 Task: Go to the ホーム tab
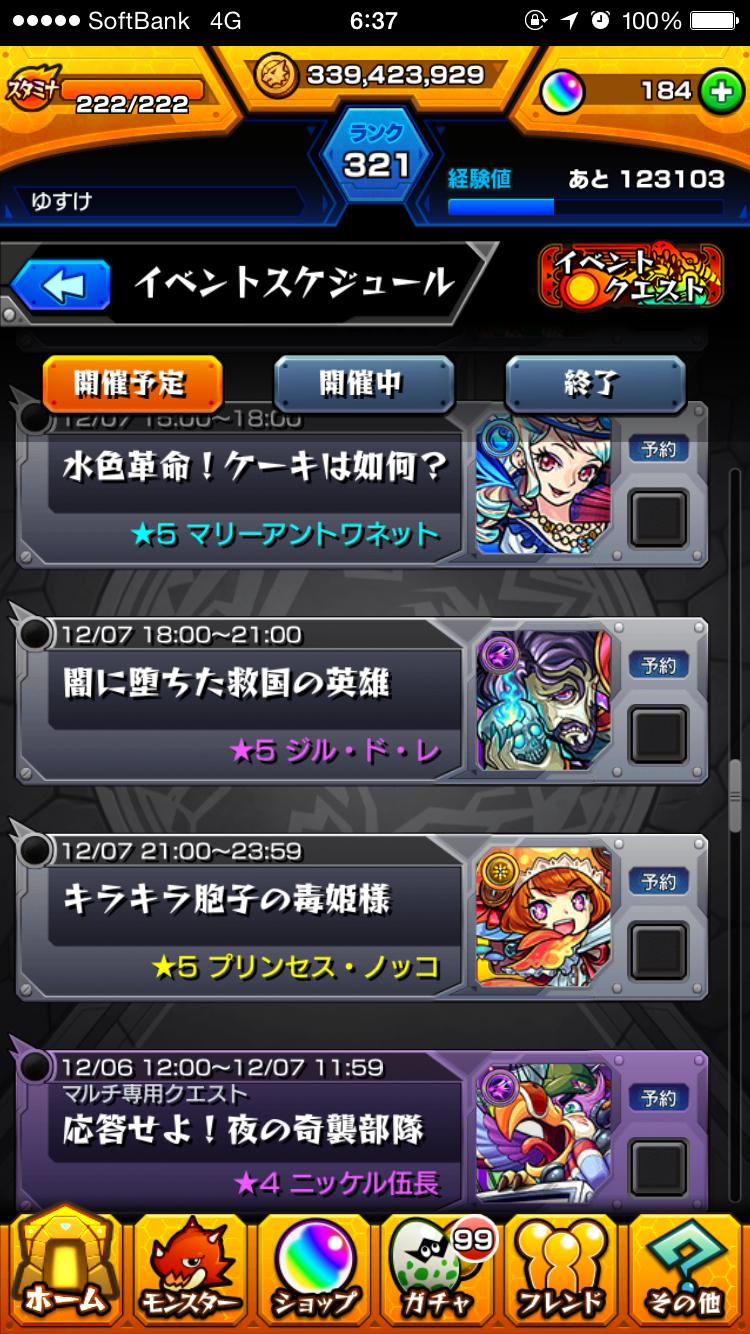click(x=65, y=1272)
